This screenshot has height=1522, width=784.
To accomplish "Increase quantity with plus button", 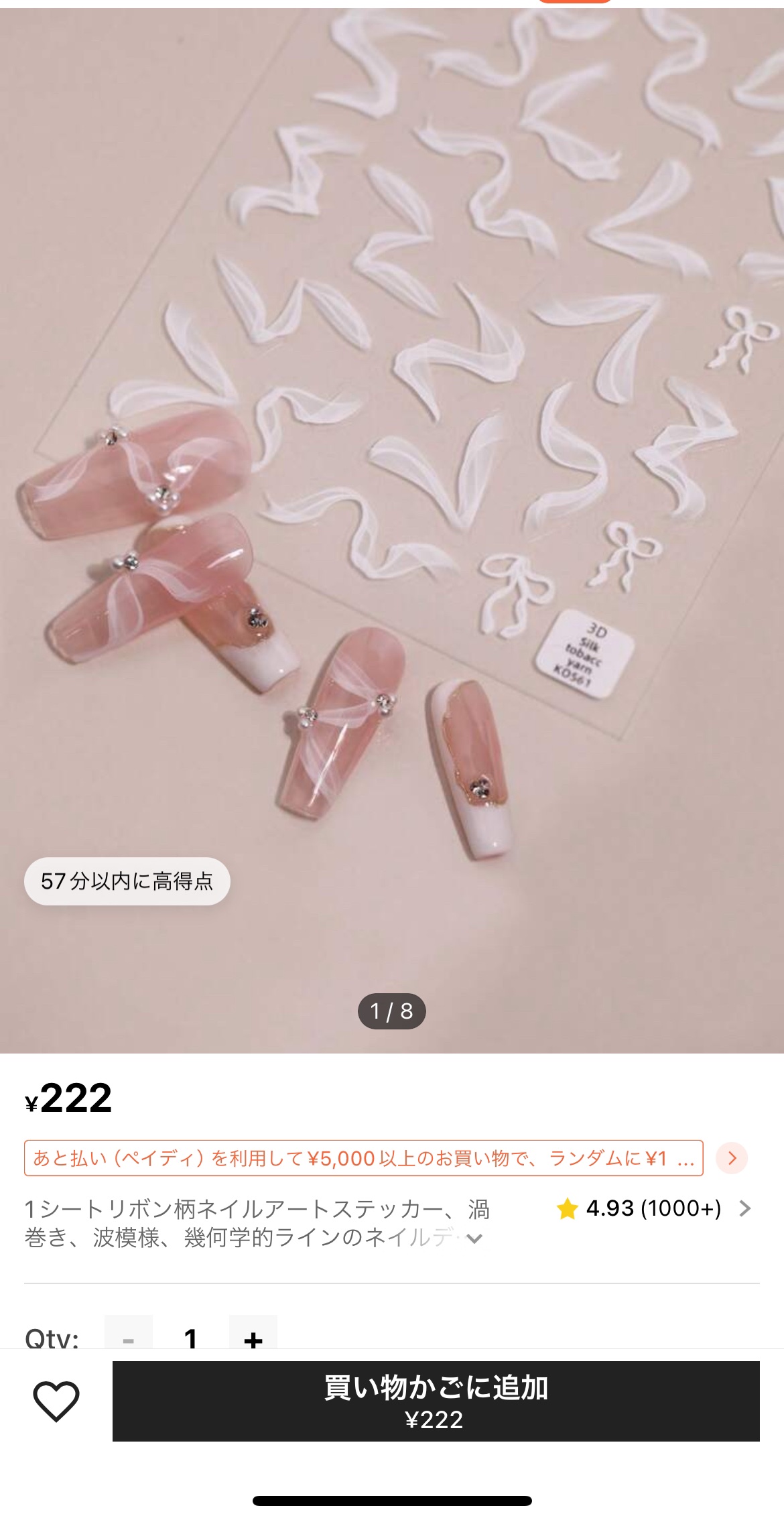I will click(x=253, y=1335).
